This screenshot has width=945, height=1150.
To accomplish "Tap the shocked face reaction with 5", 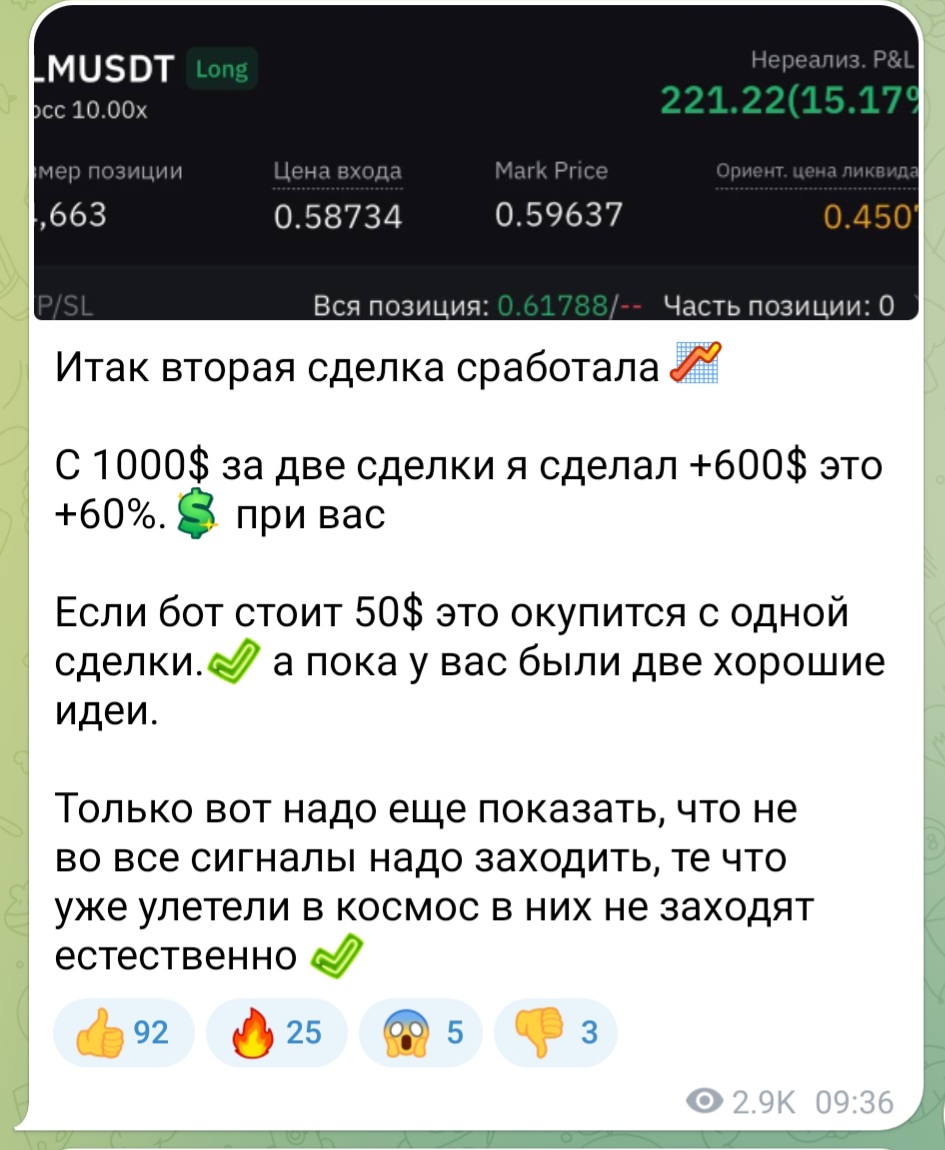I will tap(419, 1033).
